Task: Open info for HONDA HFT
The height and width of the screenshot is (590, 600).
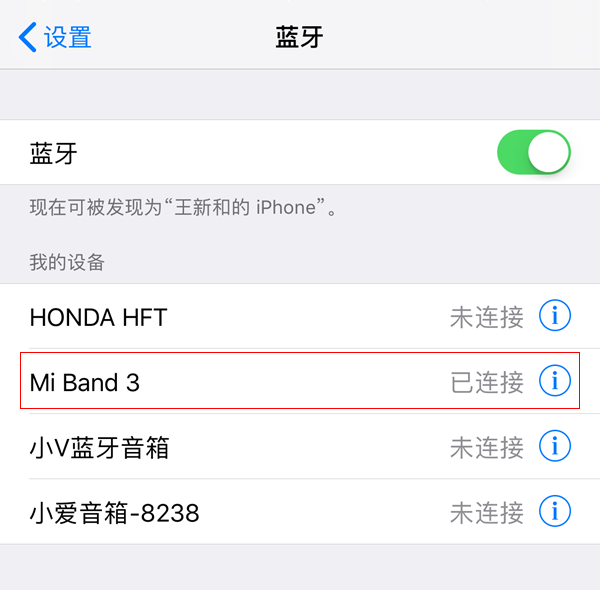Action: click(x=555, y=316)
